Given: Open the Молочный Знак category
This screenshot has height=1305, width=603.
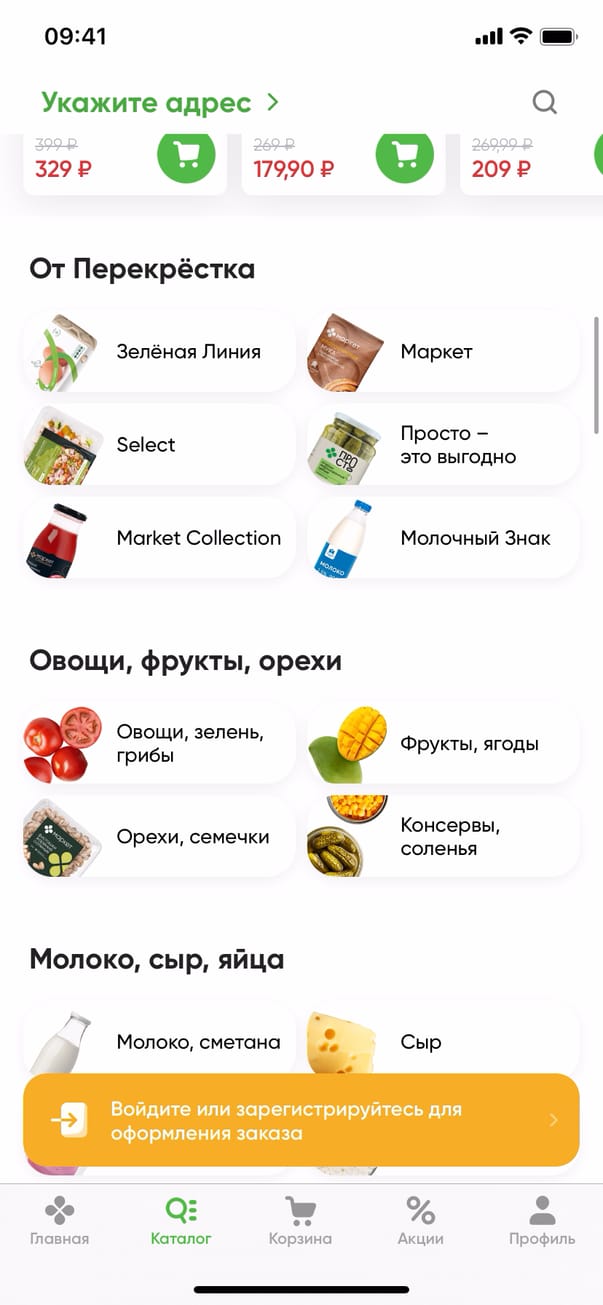Looking at the screenshot, I should pos(443,538).
